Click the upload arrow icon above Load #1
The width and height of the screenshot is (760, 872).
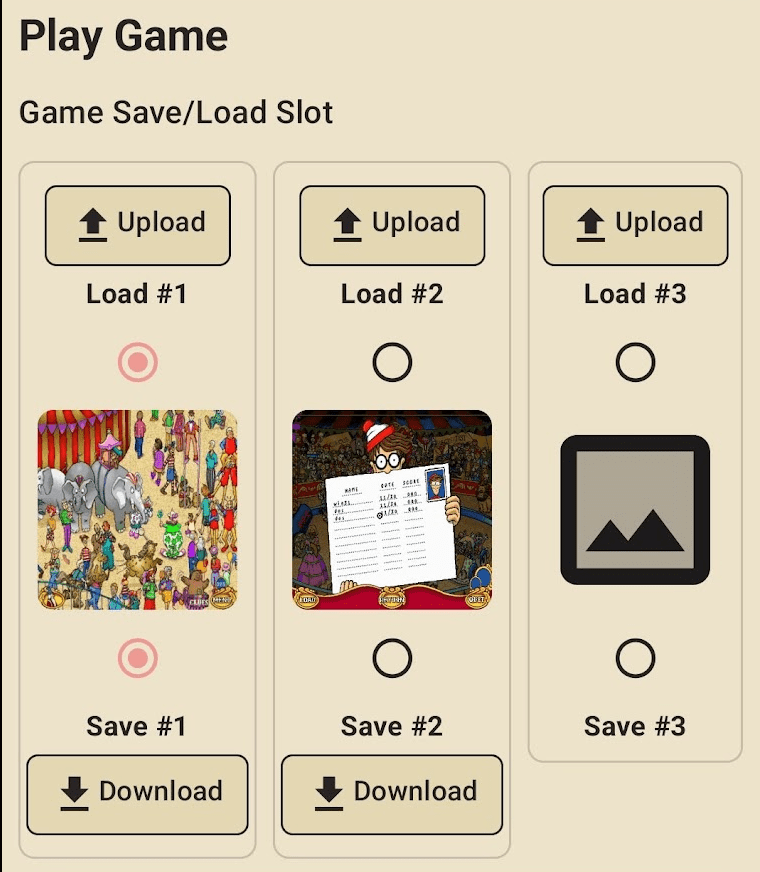91,224
